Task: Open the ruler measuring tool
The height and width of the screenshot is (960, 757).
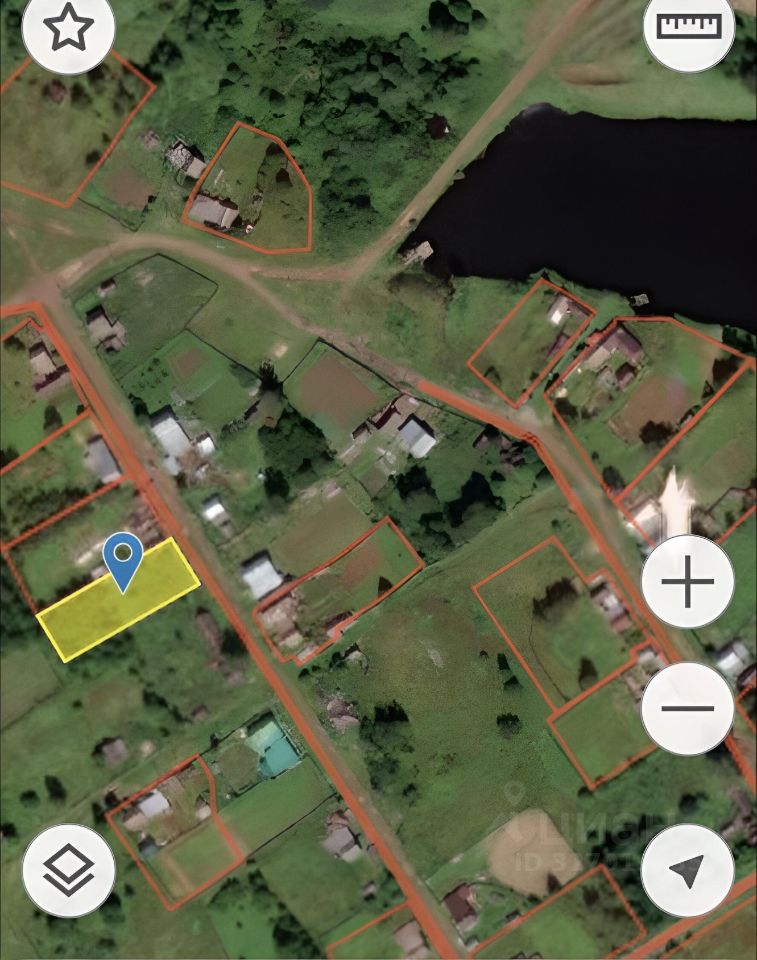Action: [x=689, y=27]
